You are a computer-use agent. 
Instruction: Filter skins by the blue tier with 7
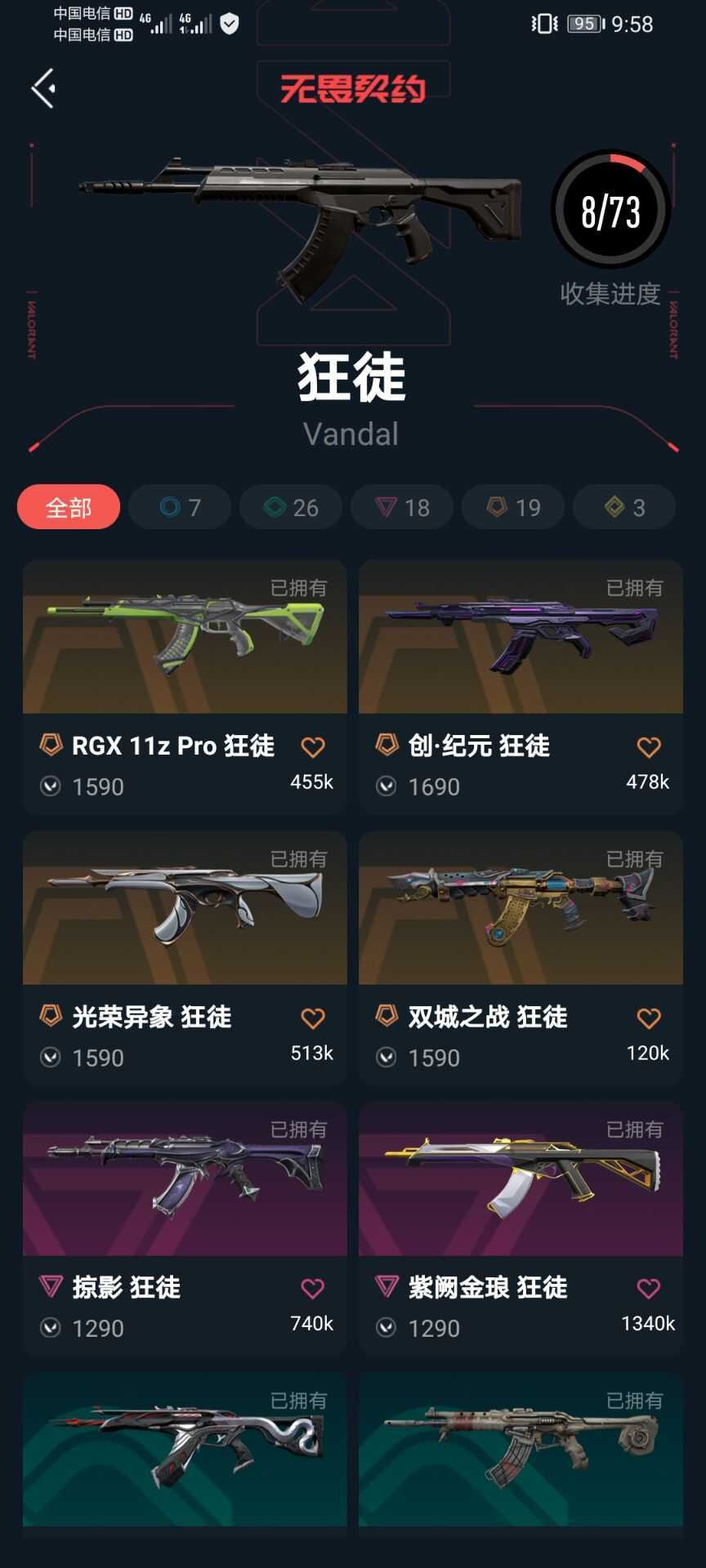[x=180, y=507]
